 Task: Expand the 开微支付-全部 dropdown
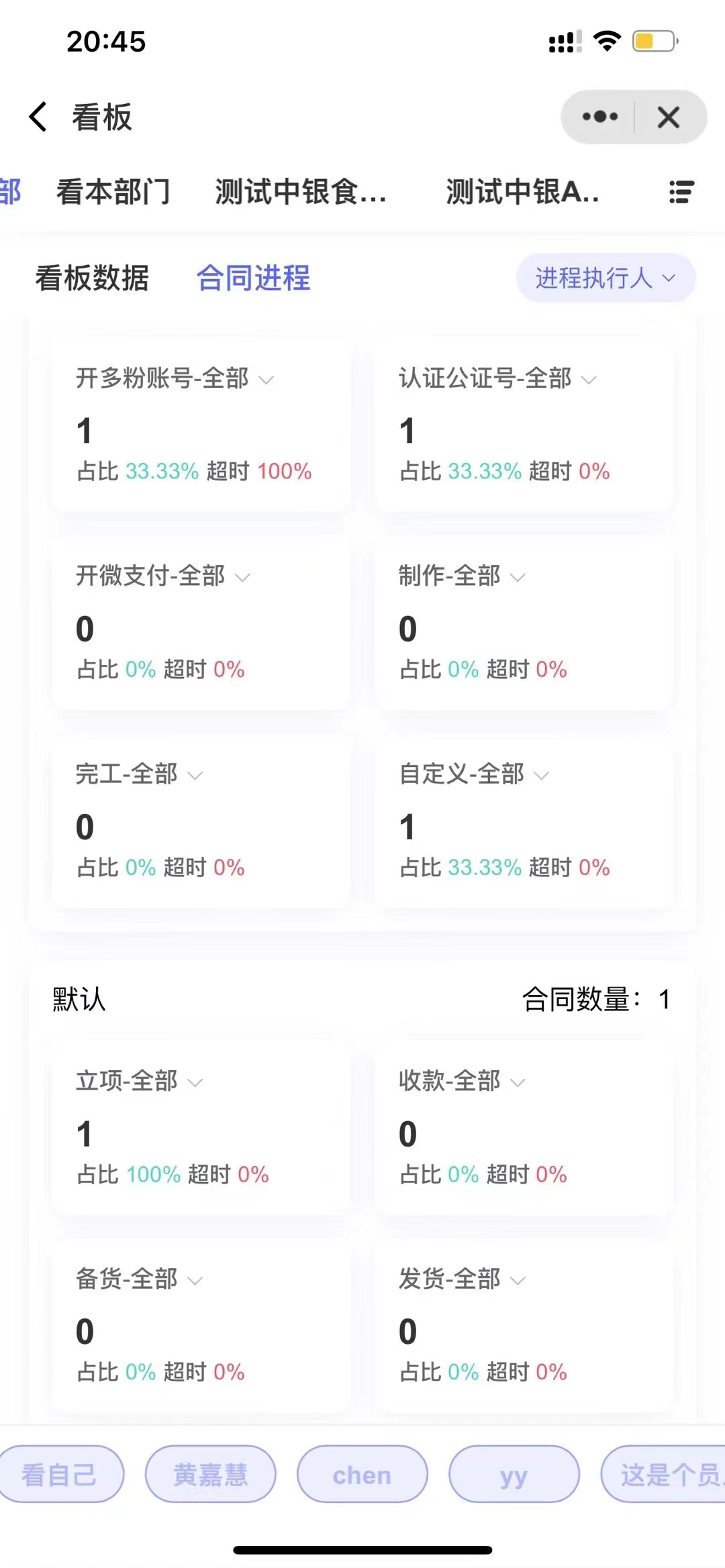pyautogui.click(x=163, y=576)
